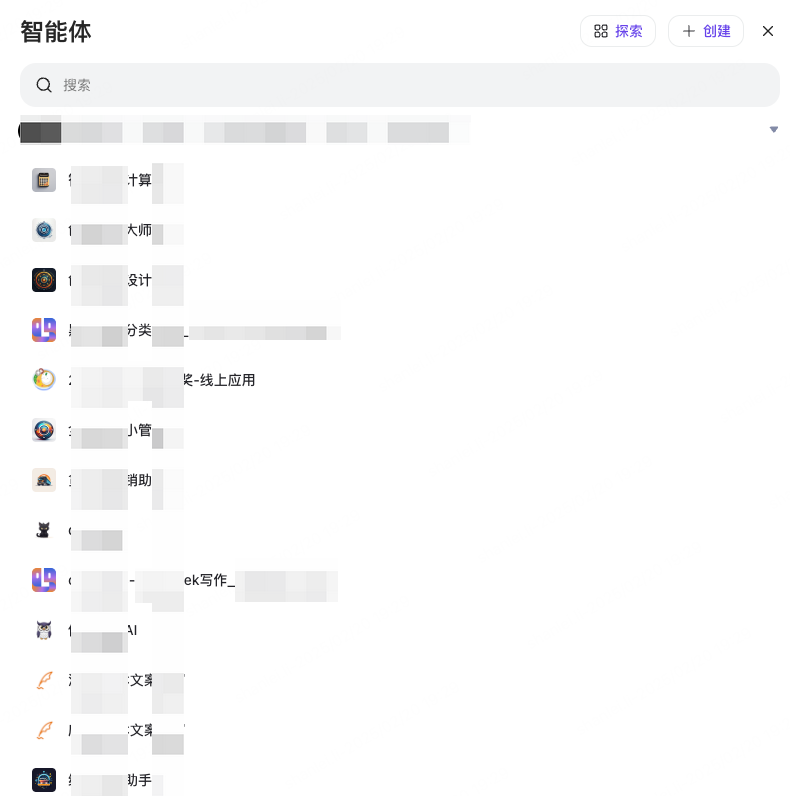Viewport: 790px width, 796px height.
Task: Open the 大师 agent with blue compass icon
Action: pos(44,230)
